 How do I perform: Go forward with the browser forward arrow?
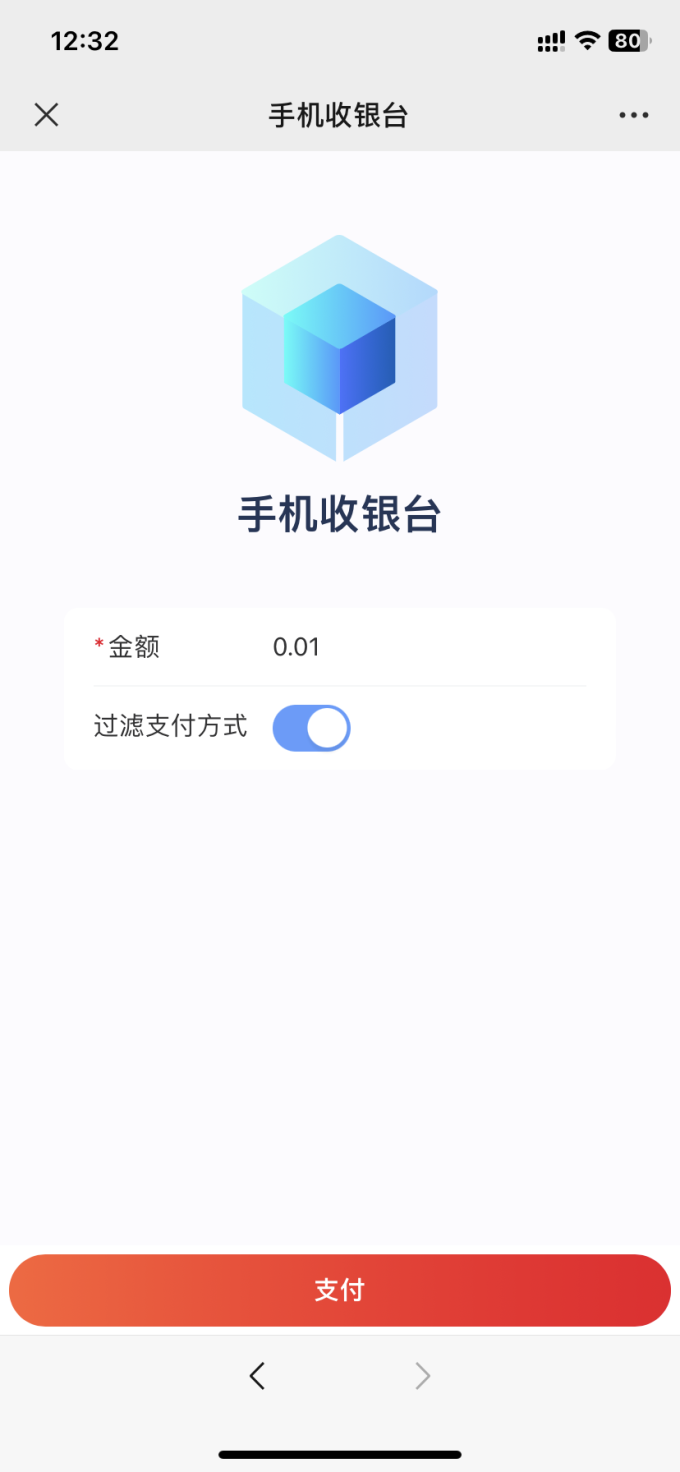coord(422,1376)
